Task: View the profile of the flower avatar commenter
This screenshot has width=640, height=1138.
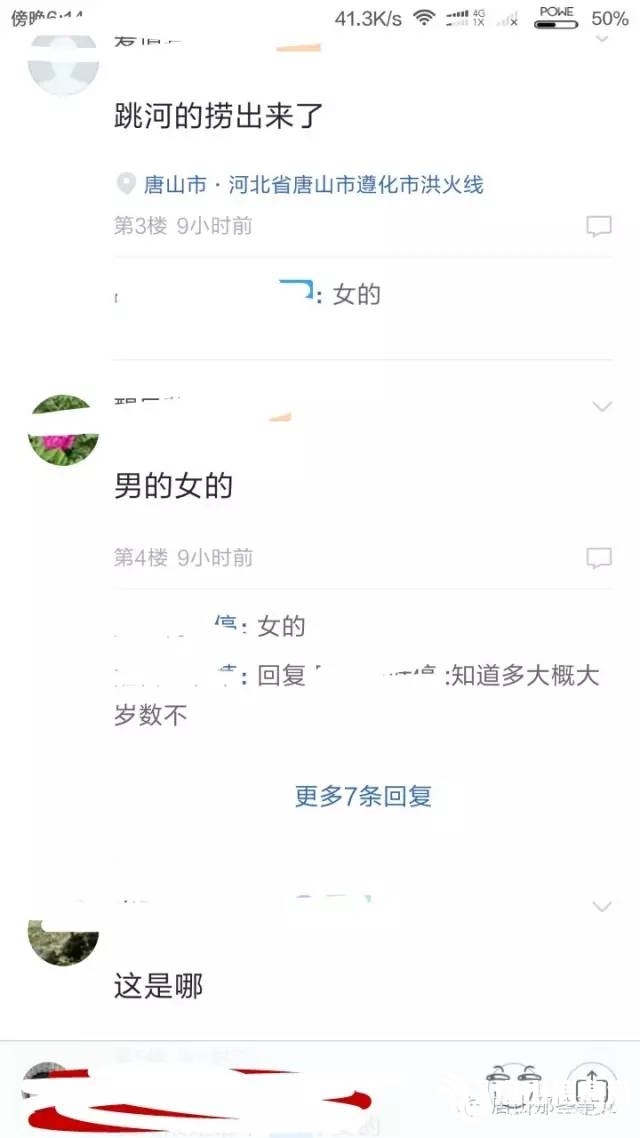Action: (x=63, y=430)
